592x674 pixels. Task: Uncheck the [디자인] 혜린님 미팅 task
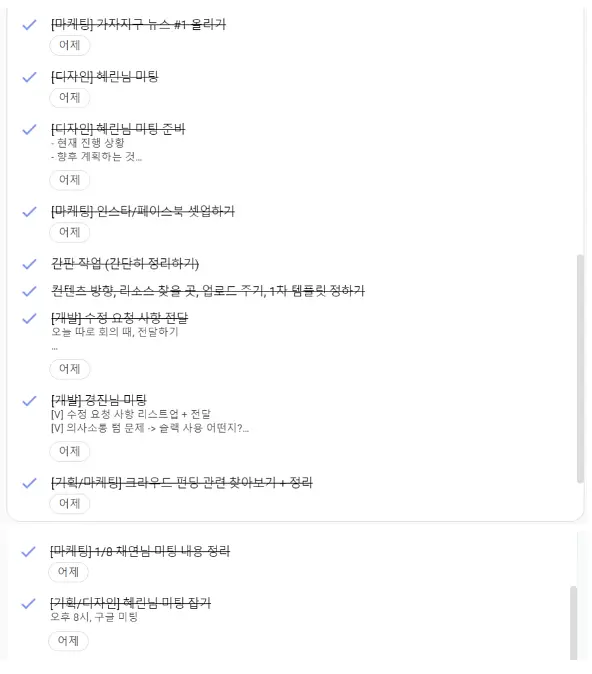[29, 77]
